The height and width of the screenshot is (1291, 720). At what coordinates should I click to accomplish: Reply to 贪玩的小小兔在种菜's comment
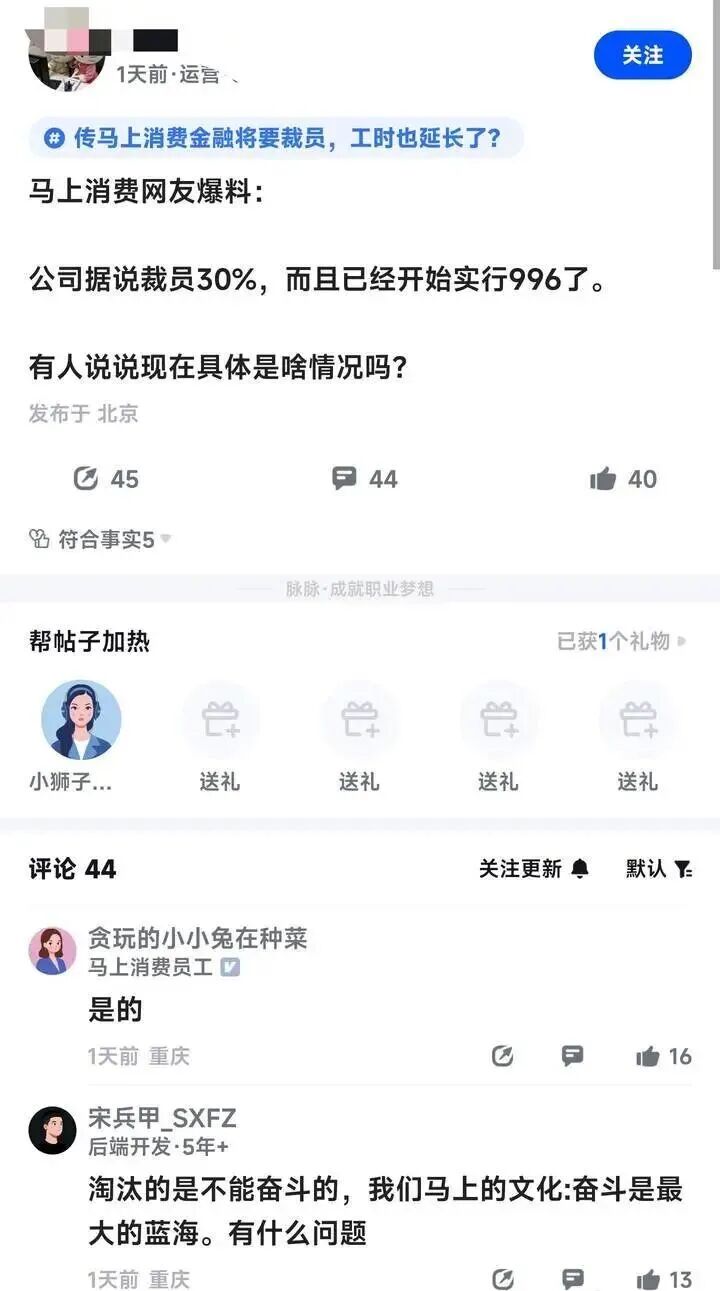coord(572,1056)
